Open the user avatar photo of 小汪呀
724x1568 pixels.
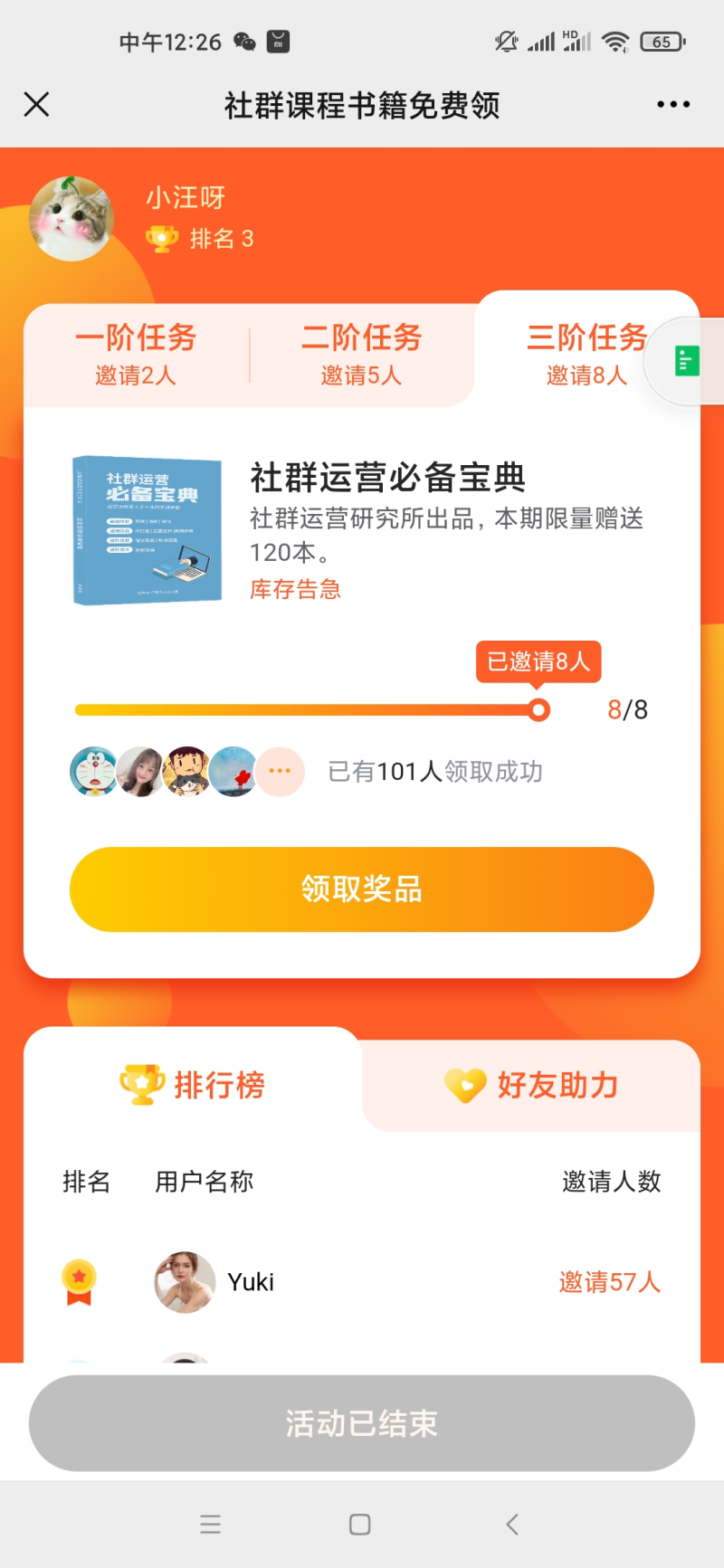coord(71,217)
